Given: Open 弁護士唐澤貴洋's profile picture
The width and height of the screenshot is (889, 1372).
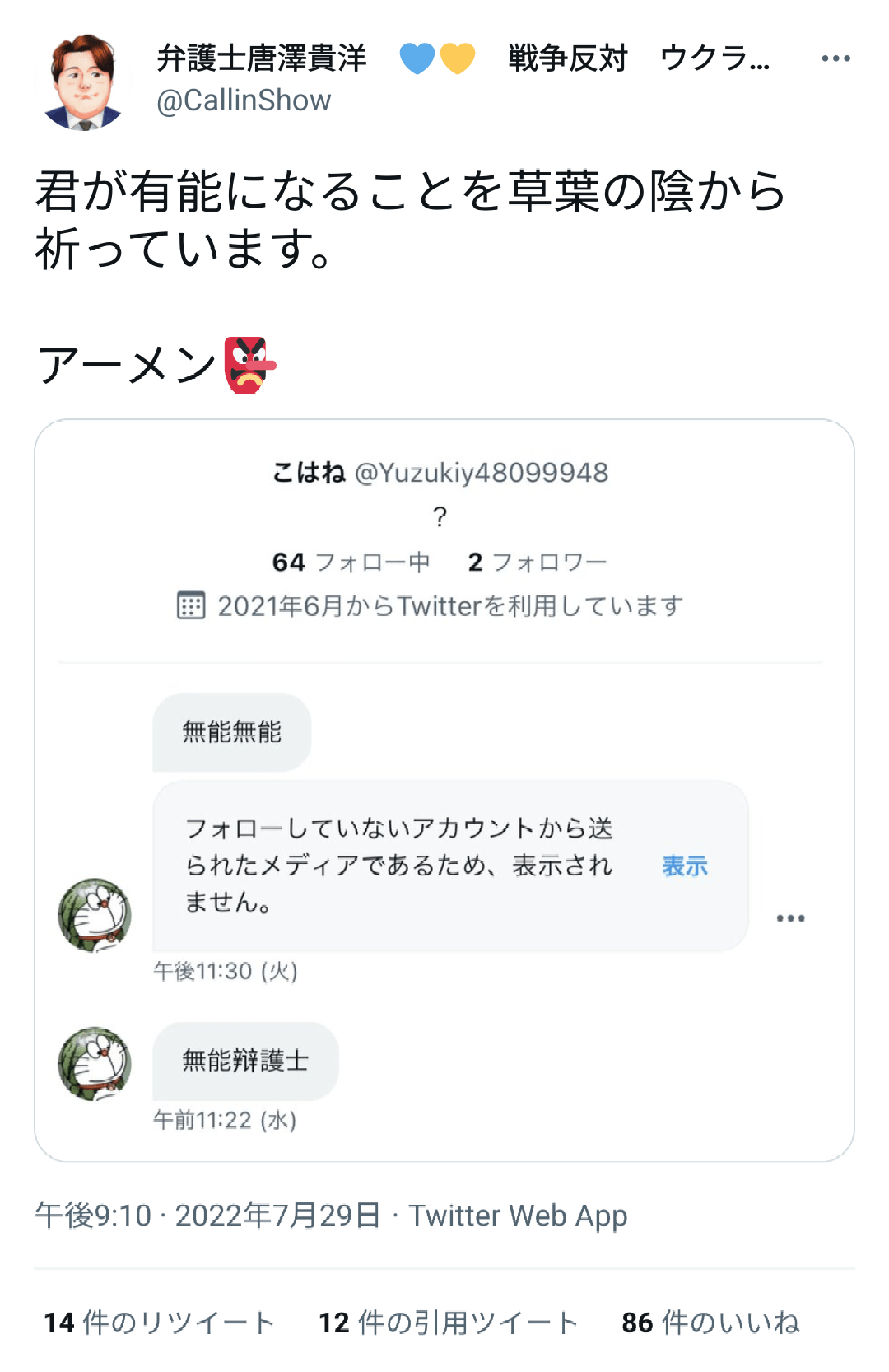Looking at the screenshot, I should point(83,82).
